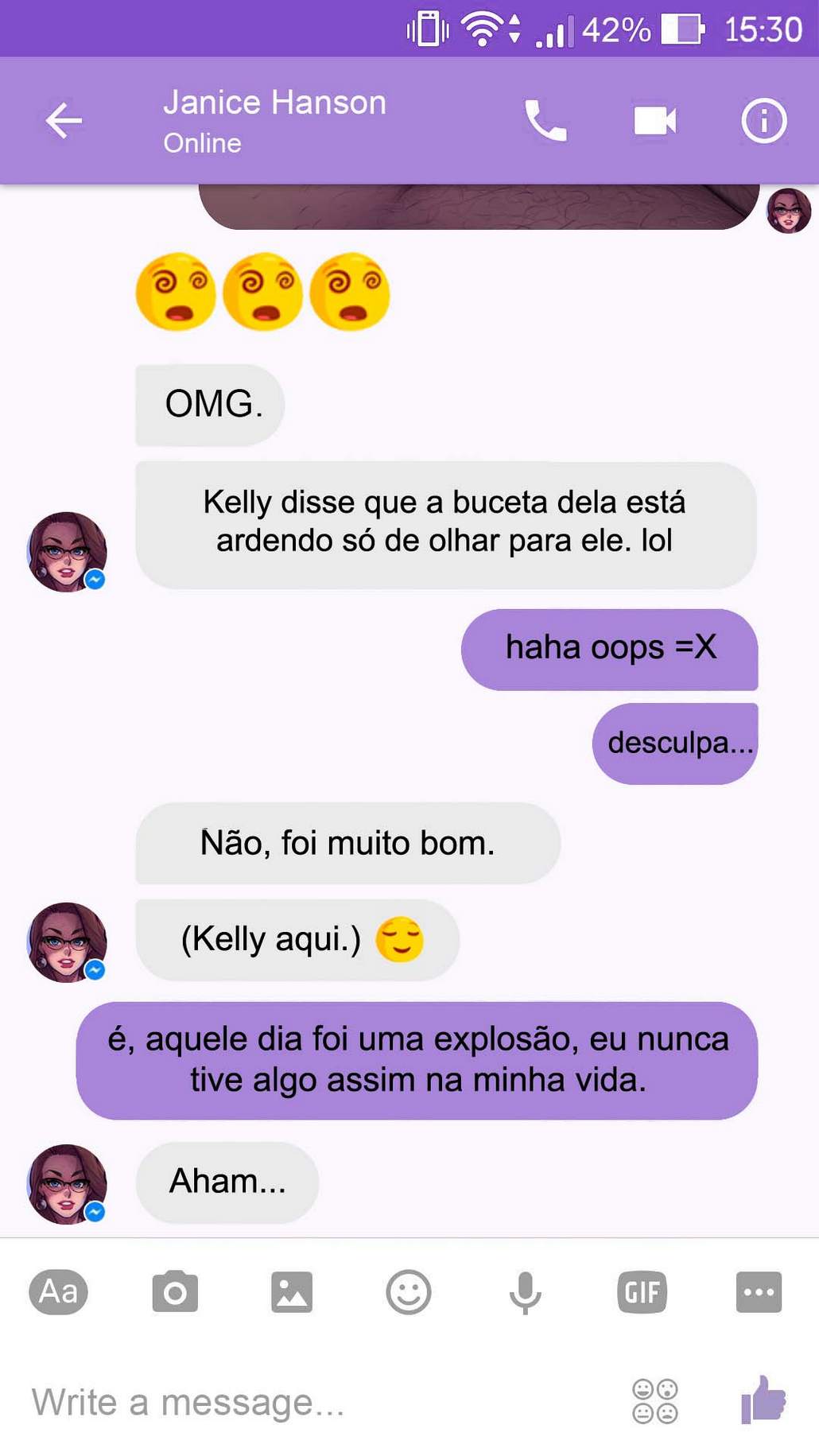Go back from Janice Hanson chat
Image resolution: width=819 pixels, height=1456 pixels.
pyautogui.click(x=64, y=121)
